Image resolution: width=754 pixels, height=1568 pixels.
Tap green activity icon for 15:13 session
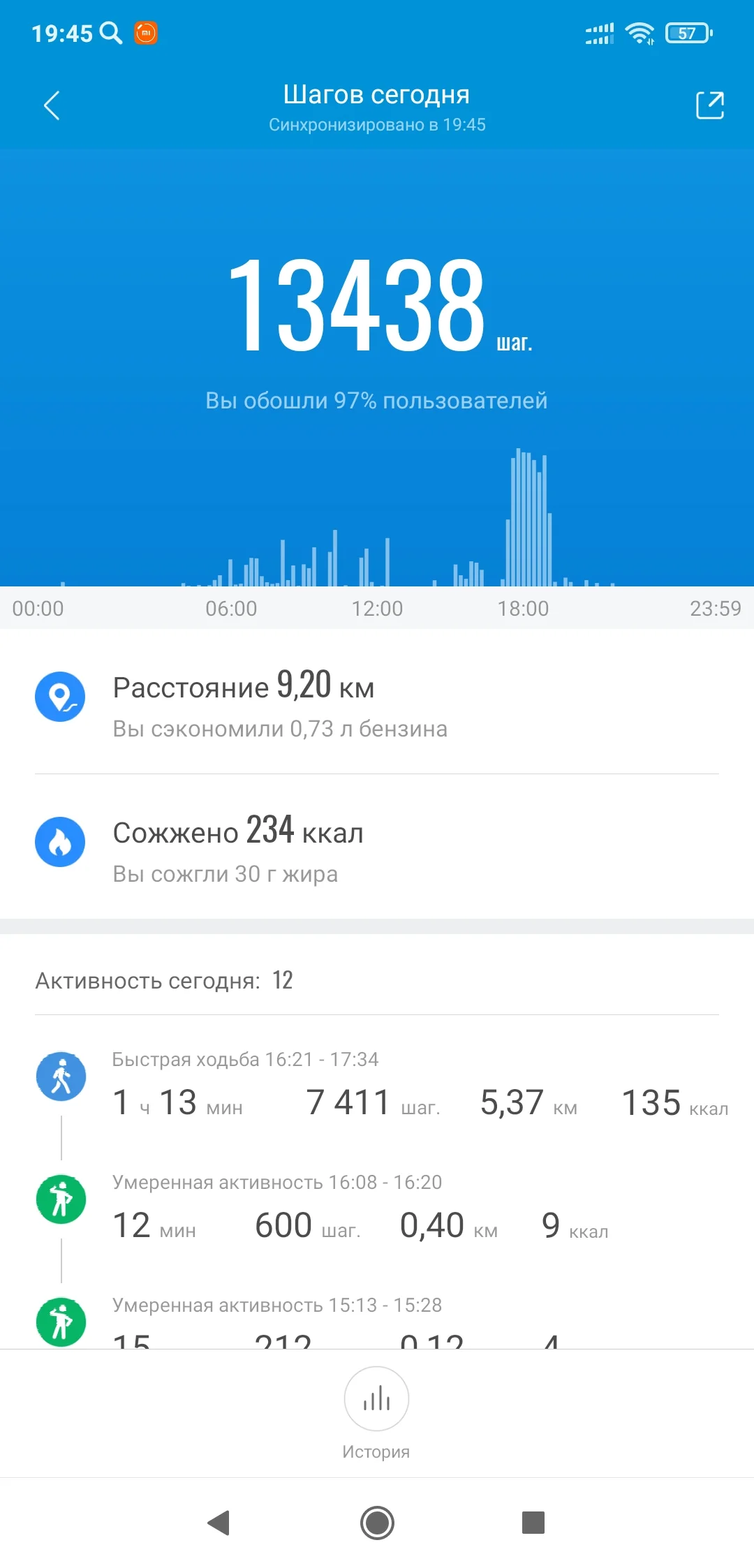pyautogui.click(x=61, y=1322)
